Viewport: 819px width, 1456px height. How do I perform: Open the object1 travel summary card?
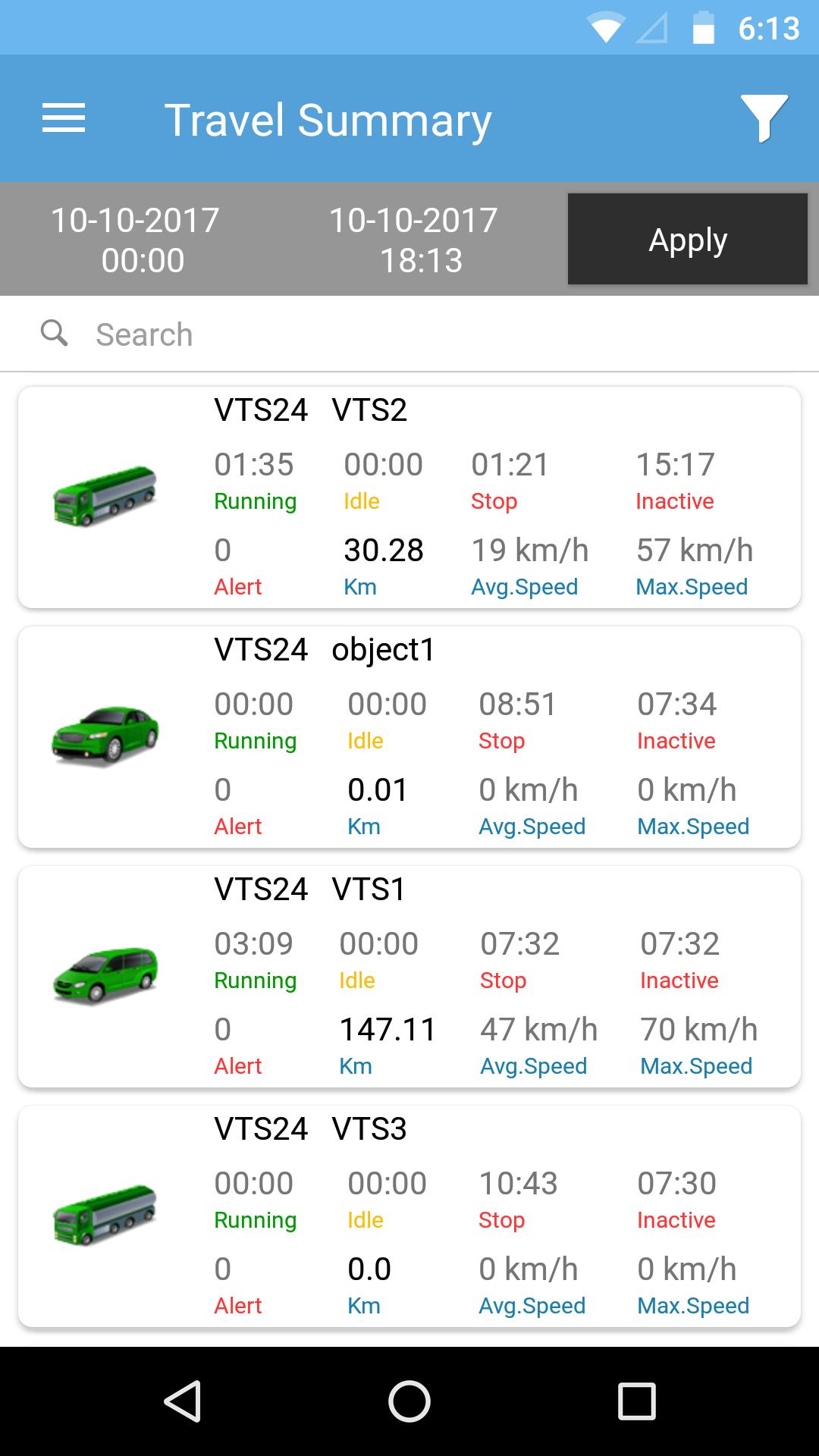(409, 737)
